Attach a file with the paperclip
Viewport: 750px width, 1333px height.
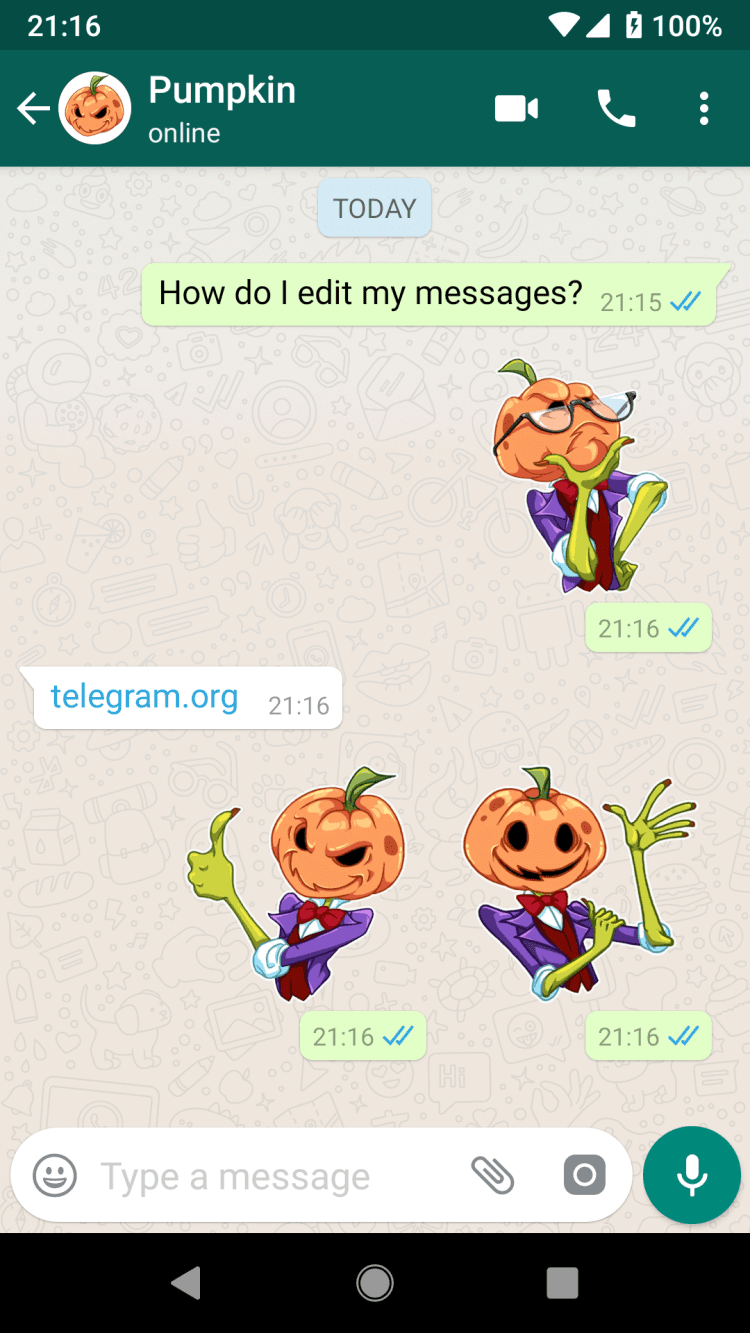493,1175
